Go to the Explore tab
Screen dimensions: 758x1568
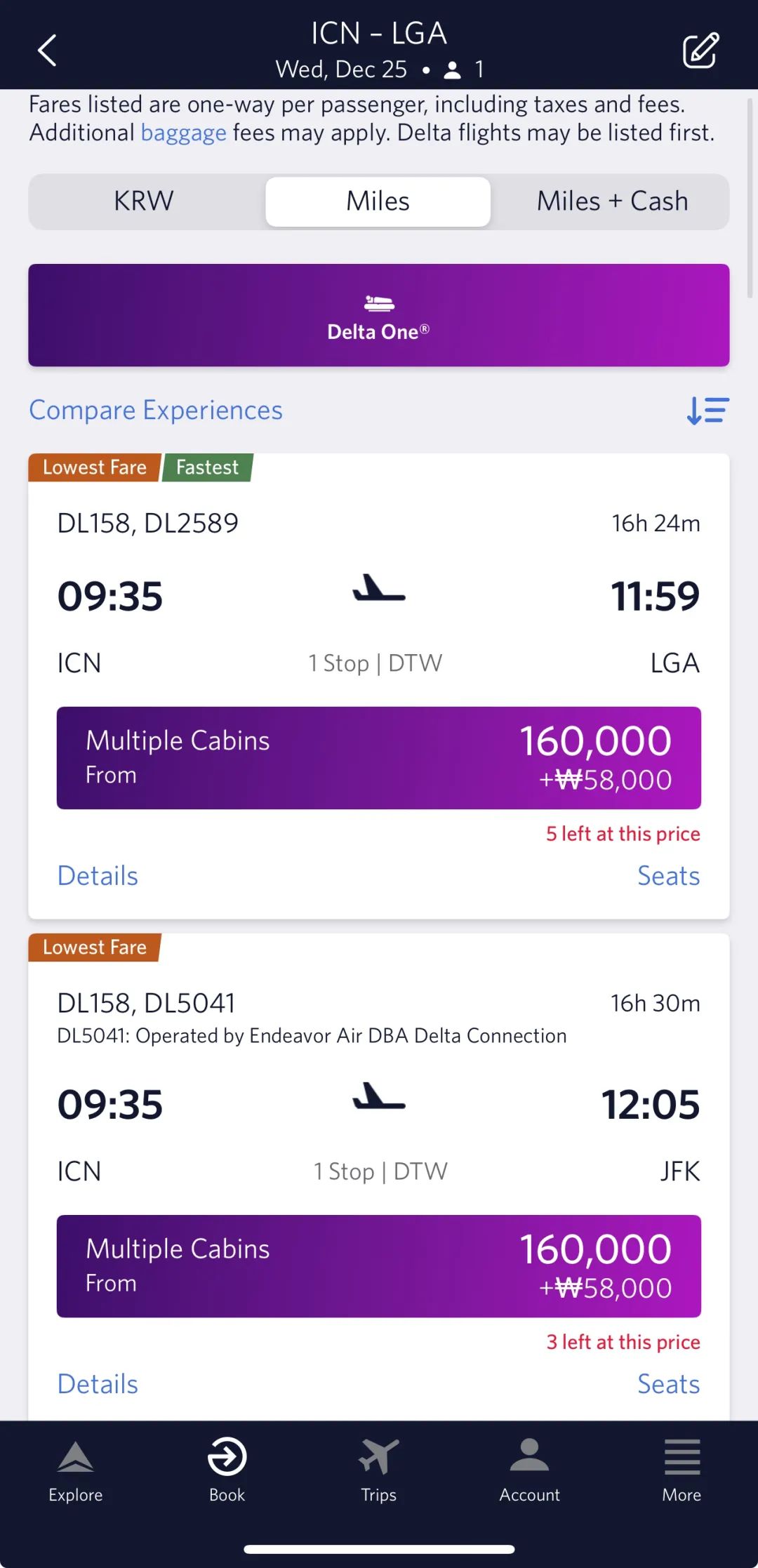click(76, 1470)
